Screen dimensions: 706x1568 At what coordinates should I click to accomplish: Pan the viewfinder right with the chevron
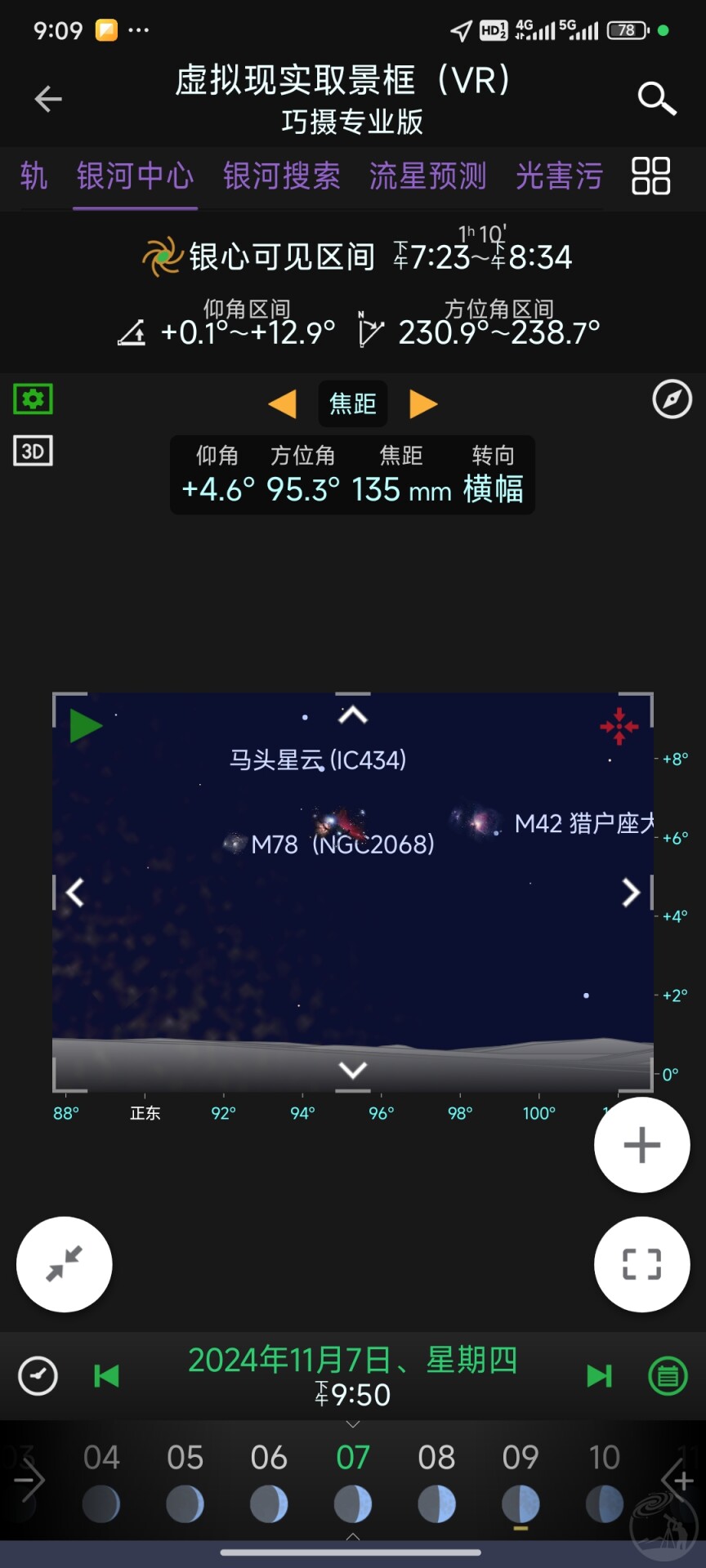point(631,893)
